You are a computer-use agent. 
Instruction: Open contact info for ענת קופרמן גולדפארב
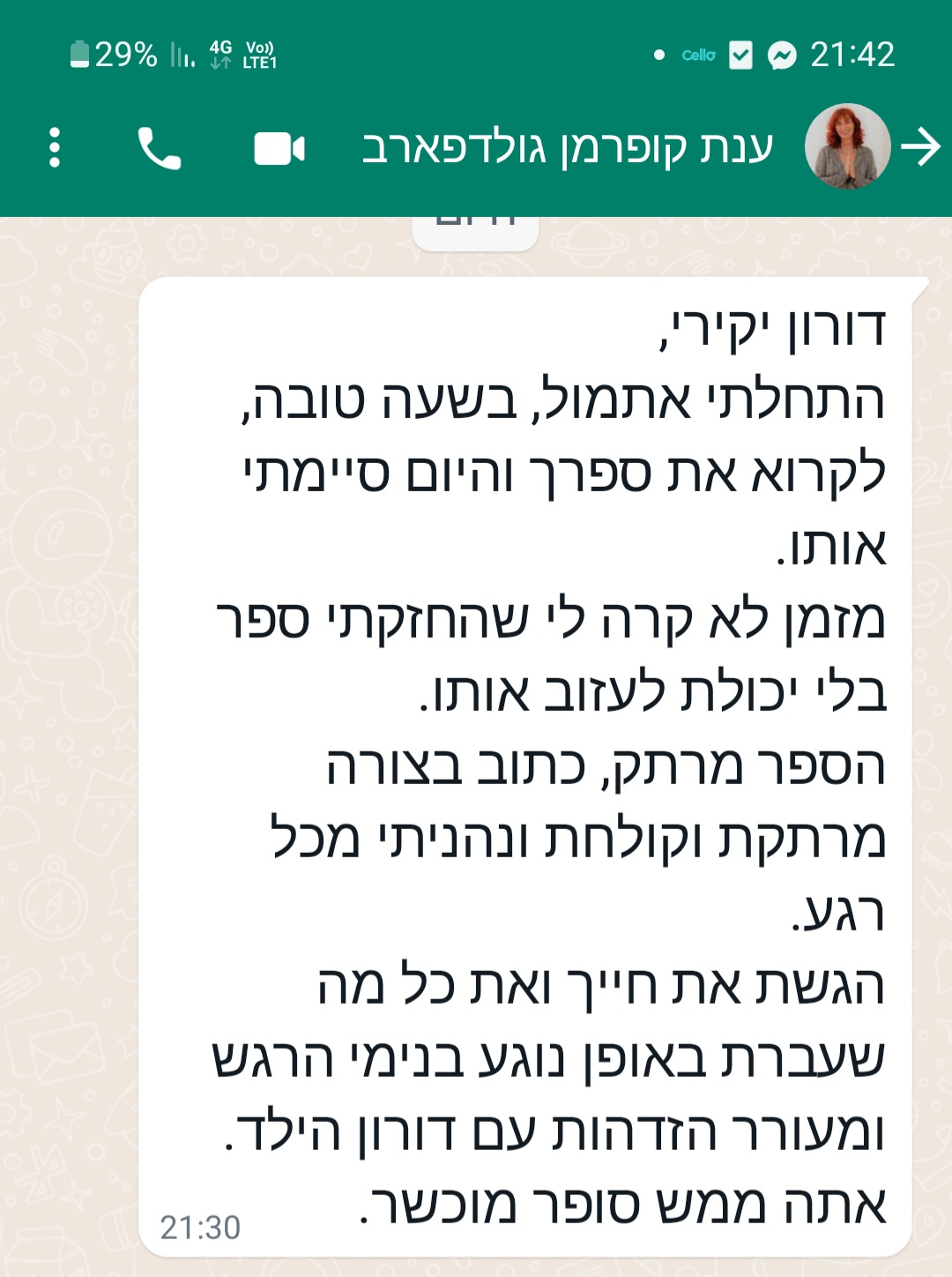click(x=567, y=148)
